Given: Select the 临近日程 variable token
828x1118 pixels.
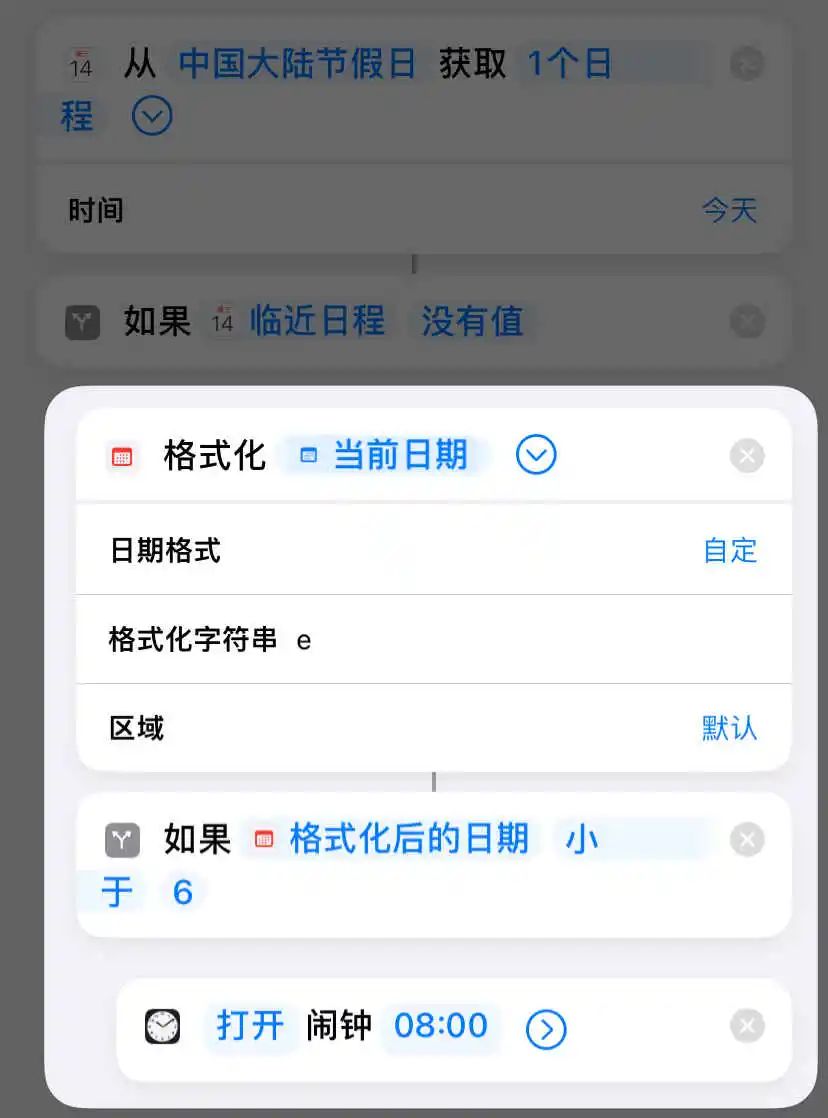Looking at the screenshot, I should 316,322.
